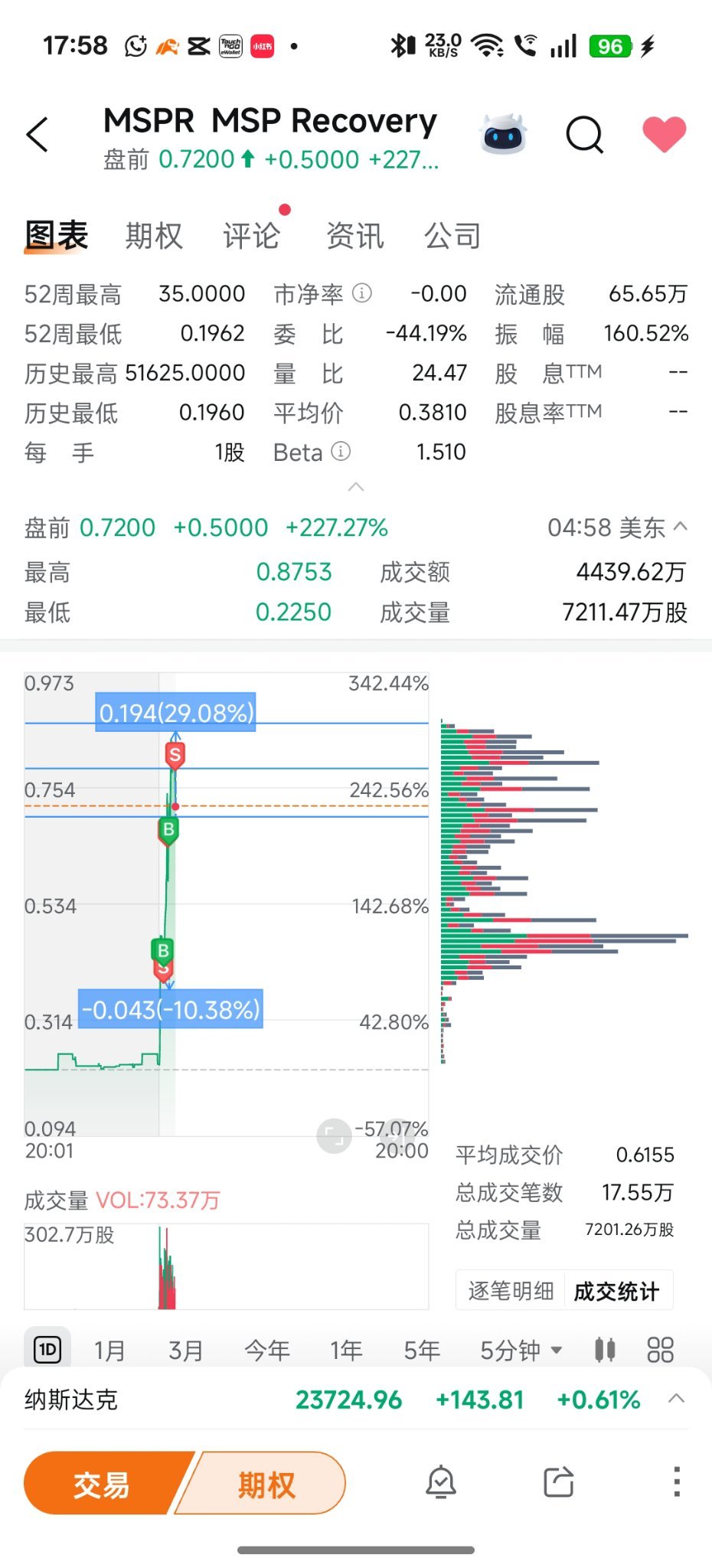Image resolution: width=712 pixels, height=1568 pixels.
Task: Open the 5分钟 interval dropdown
Action: [521, 1350]
